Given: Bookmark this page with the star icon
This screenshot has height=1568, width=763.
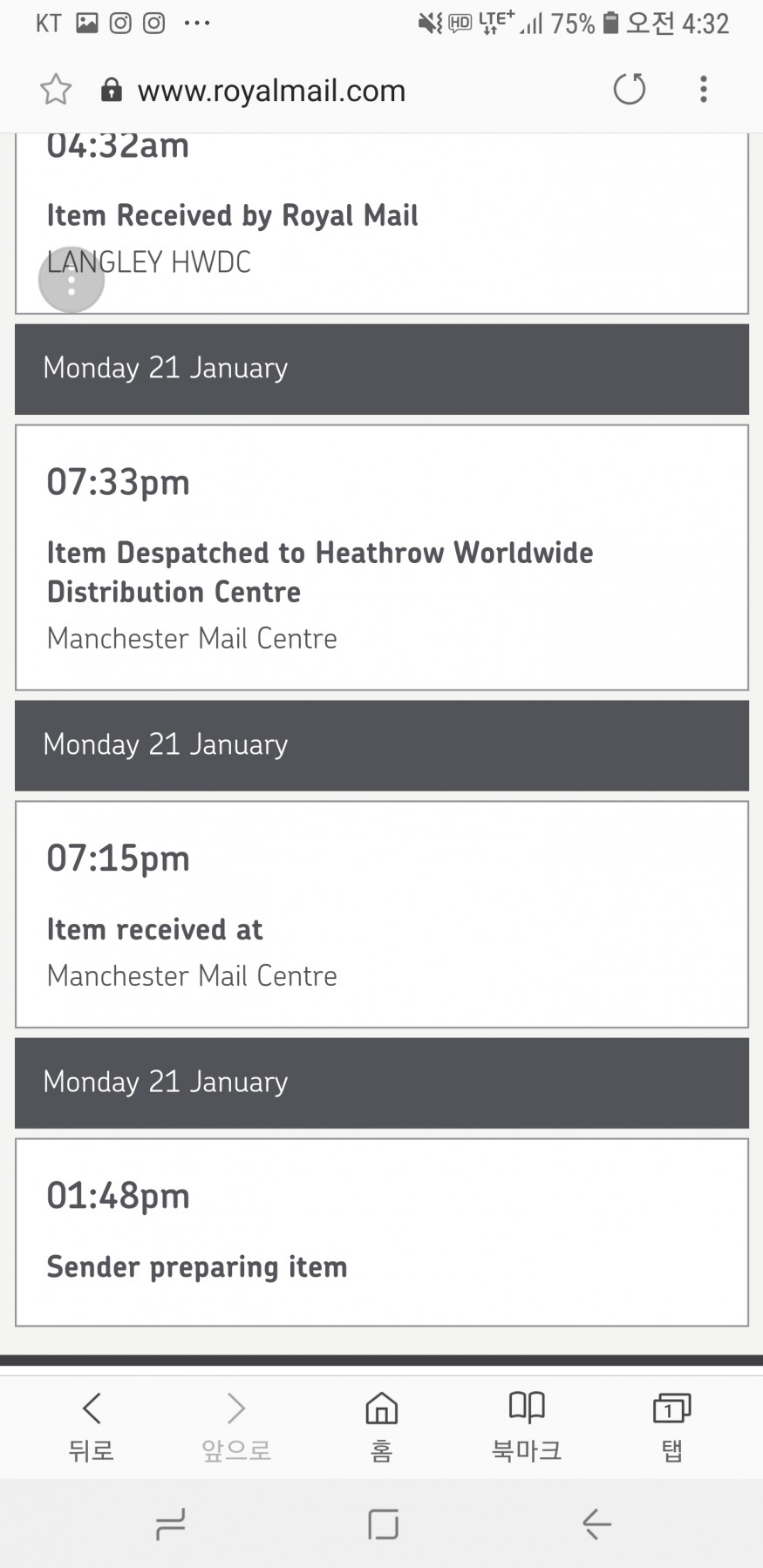Looking at the screenshot, I should coord(56,90).
